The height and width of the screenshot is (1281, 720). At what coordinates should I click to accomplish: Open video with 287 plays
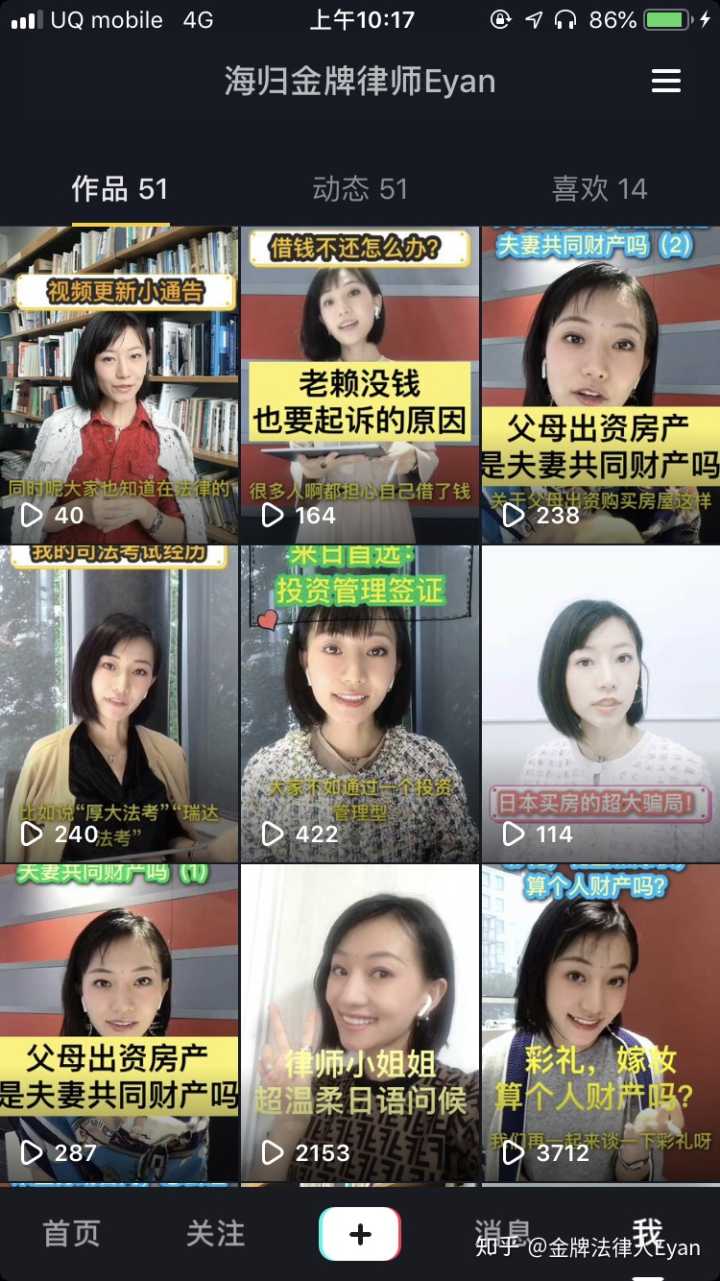[119, 1022]
